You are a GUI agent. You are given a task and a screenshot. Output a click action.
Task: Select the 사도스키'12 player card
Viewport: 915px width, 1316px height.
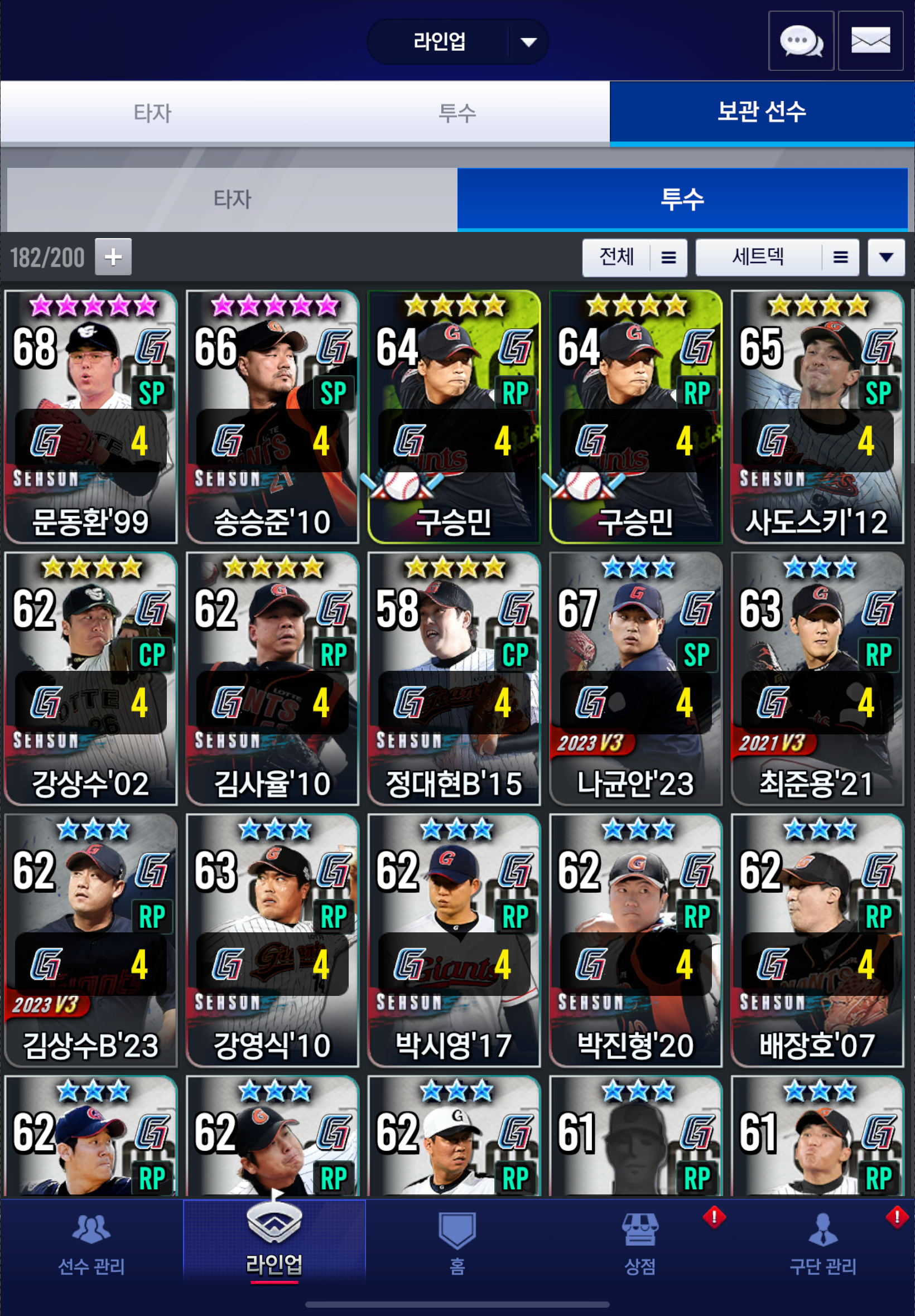pos(816,417)
